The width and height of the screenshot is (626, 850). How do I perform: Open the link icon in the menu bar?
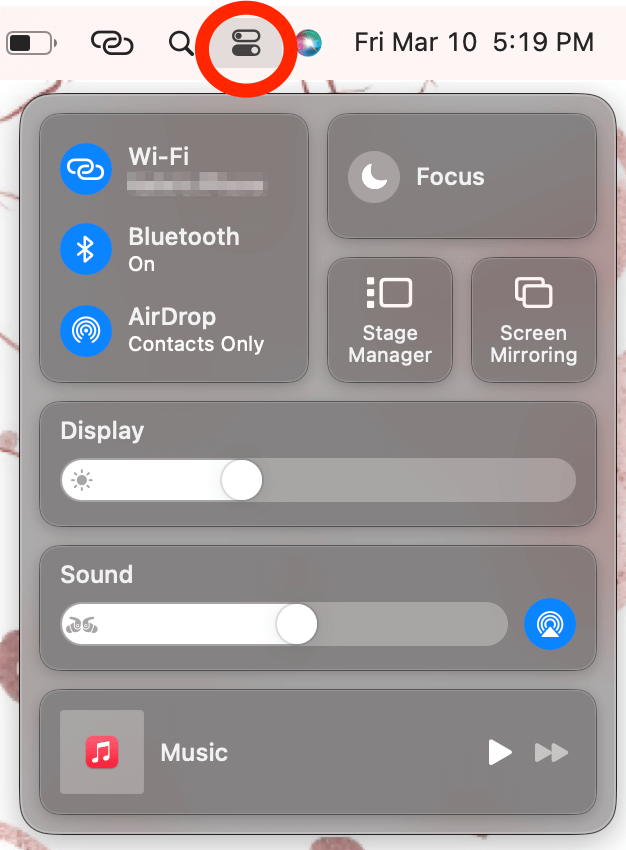(112, 43)
